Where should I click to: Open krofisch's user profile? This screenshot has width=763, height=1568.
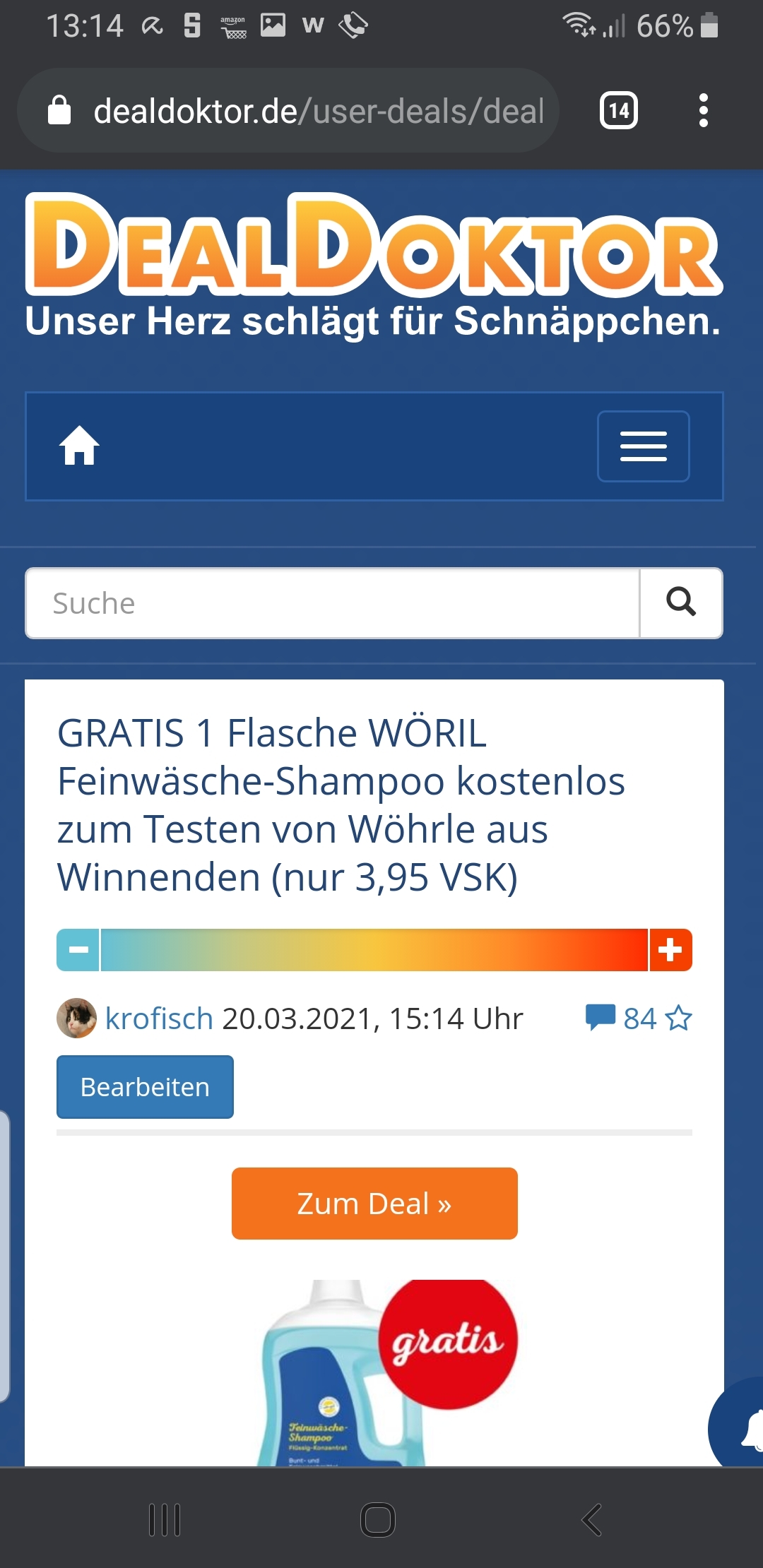[x=158, y=1018]
